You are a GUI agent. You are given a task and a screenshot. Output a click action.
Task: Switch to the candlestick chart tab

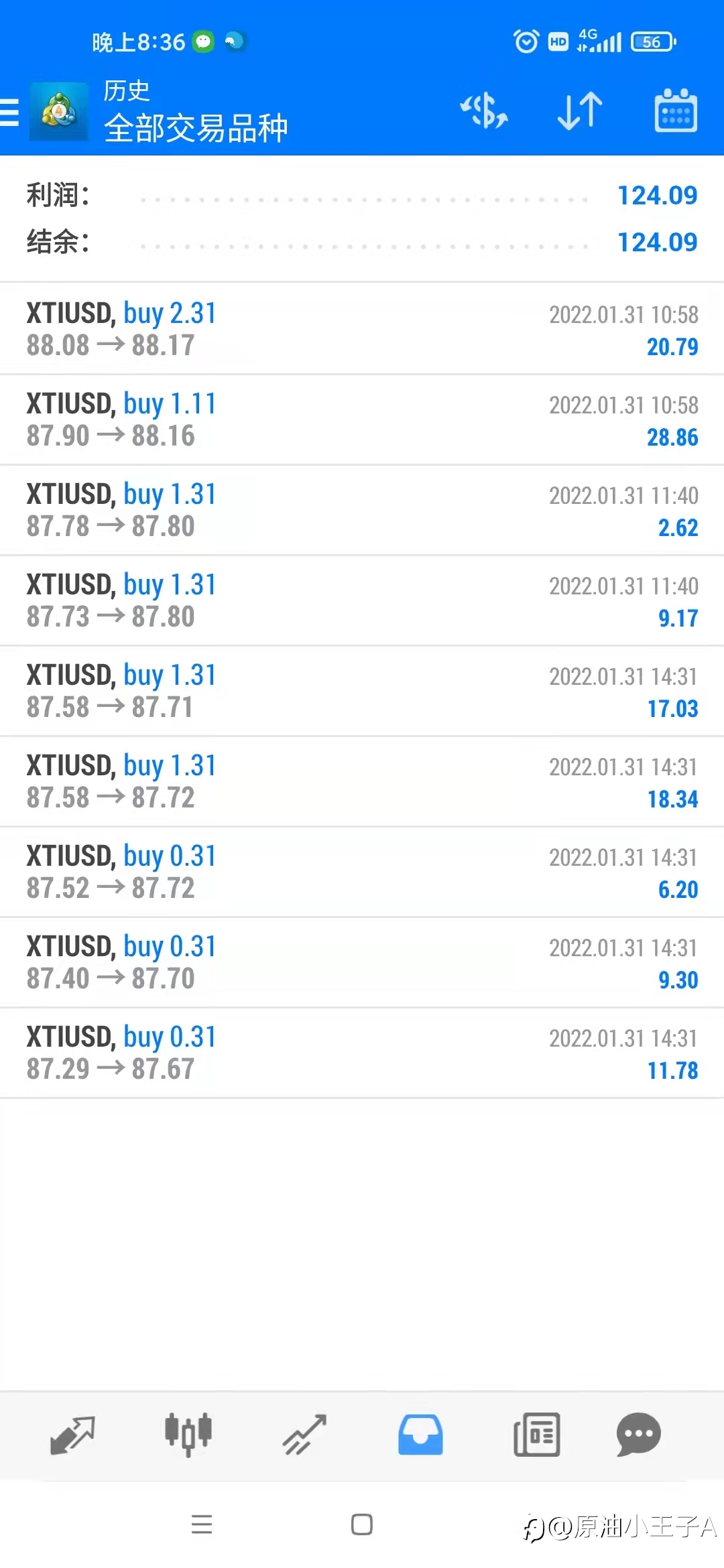click(x=188, y=1435)
